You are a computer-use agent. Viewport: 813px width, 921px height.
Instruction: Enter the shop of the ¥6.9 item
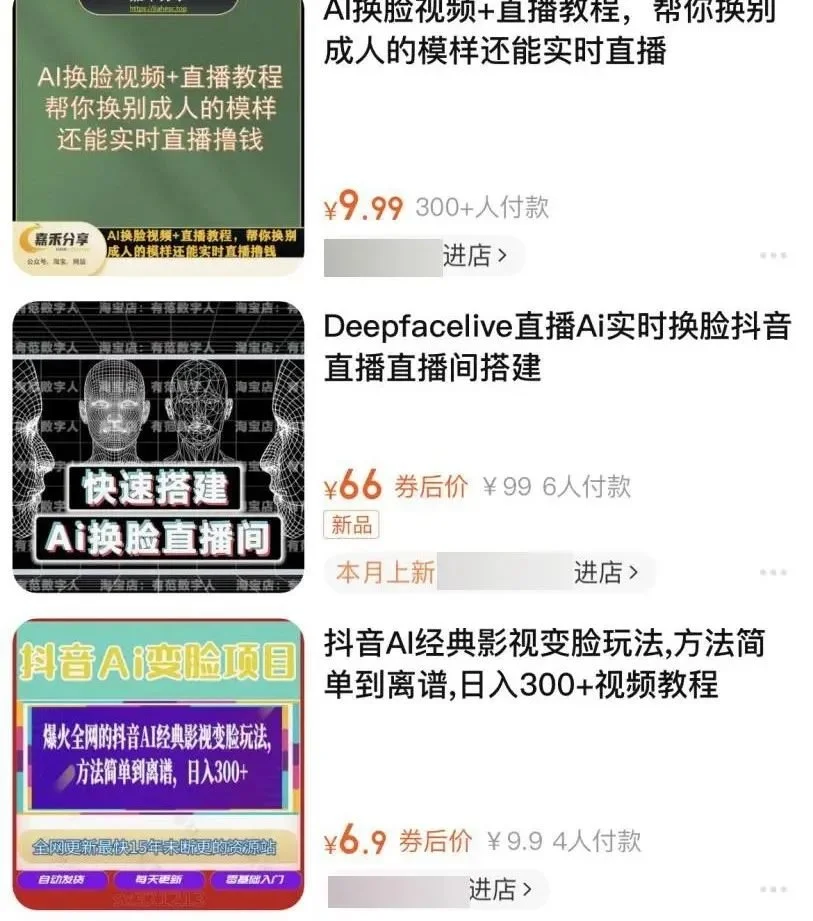pyautogui.click(x=501, y=888)
